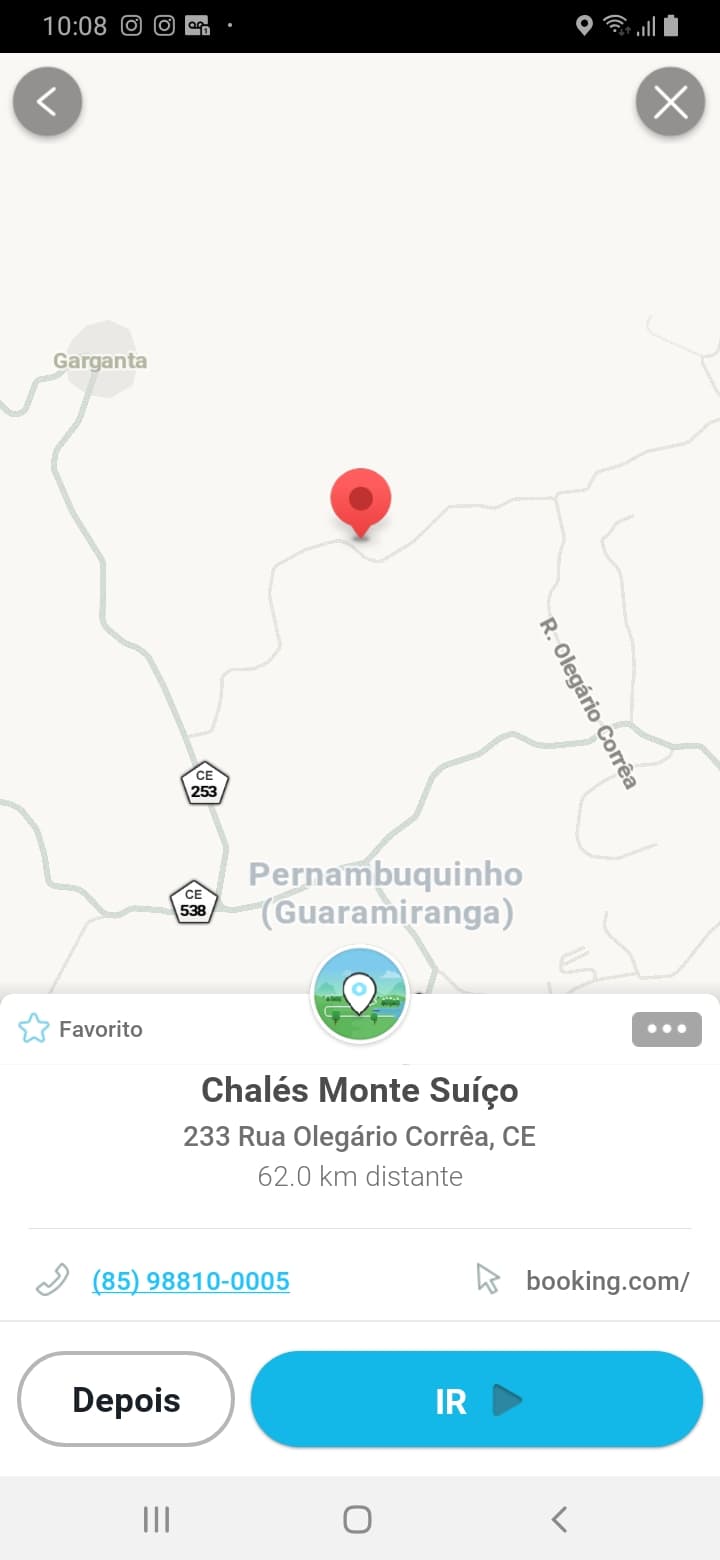Close the location preview with the X
The width and height of the screenshot is (720, 1560).
point(670,101)
